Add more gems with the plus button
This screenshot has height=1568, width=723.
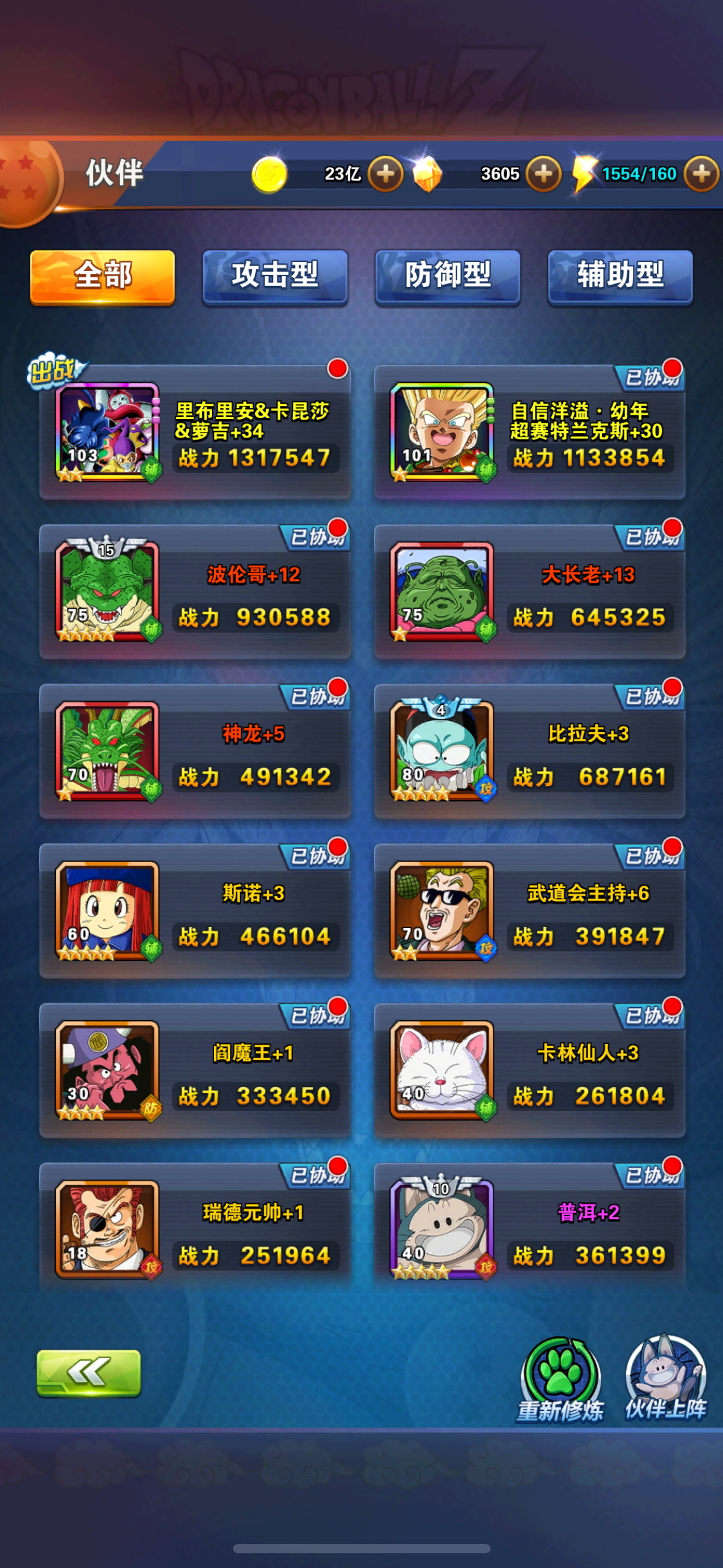pyautogui.click(x=543, y=174)
